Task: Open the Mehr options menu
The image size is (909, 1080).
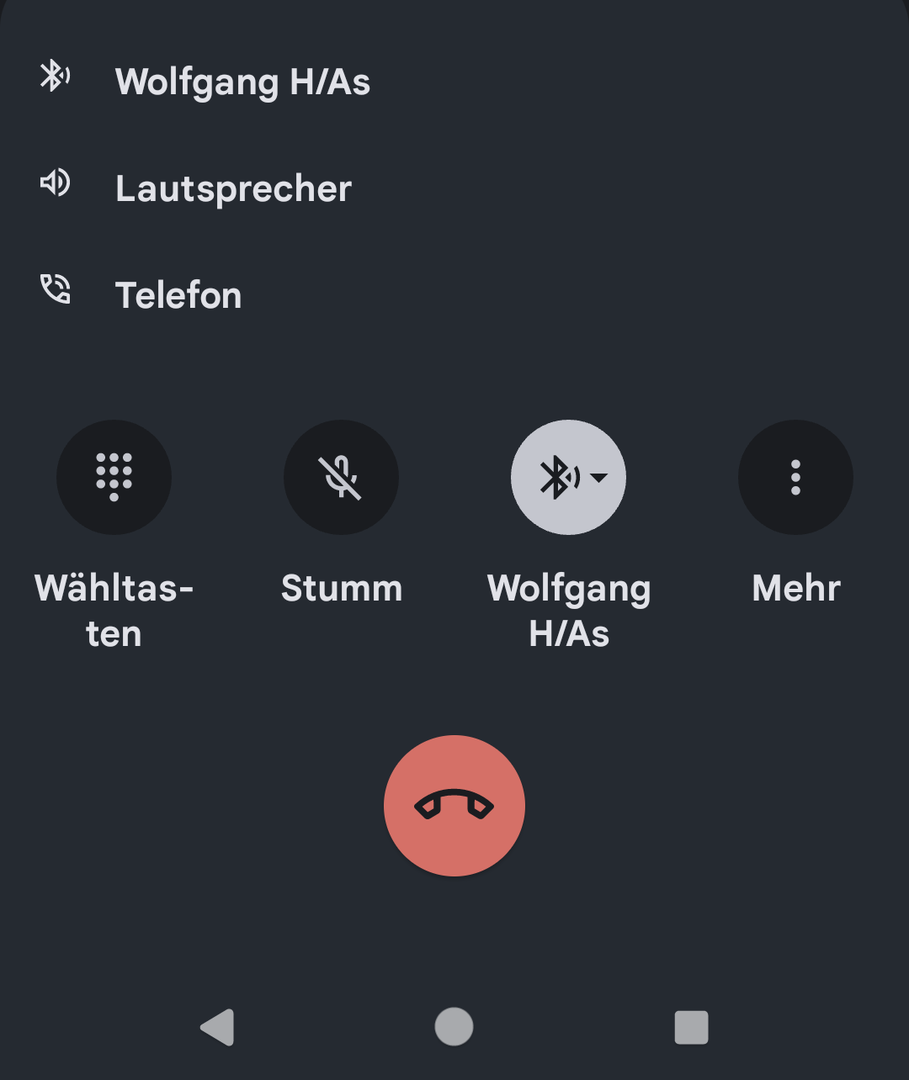Action: [x=795, y=477]
